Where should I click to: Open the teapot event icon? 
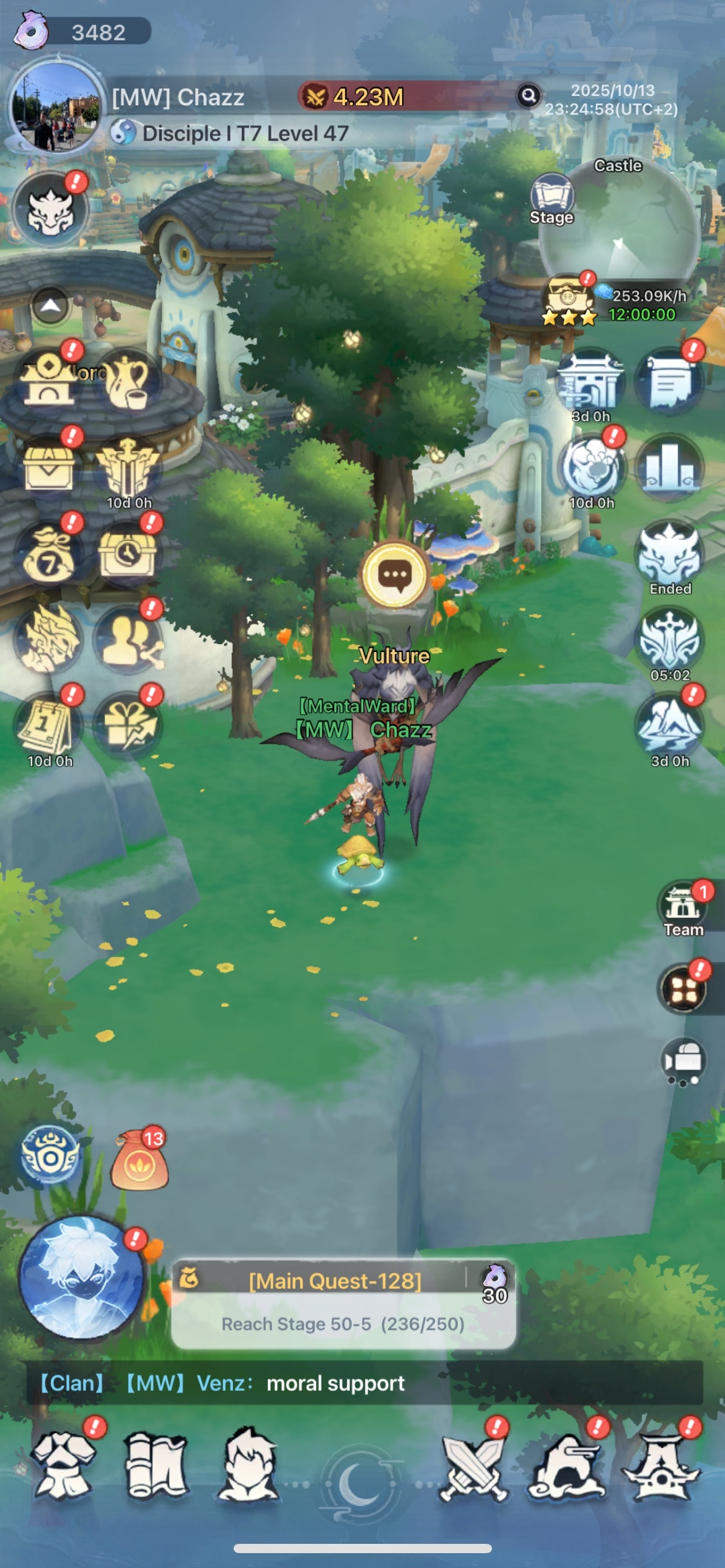[x=128, y=381]
